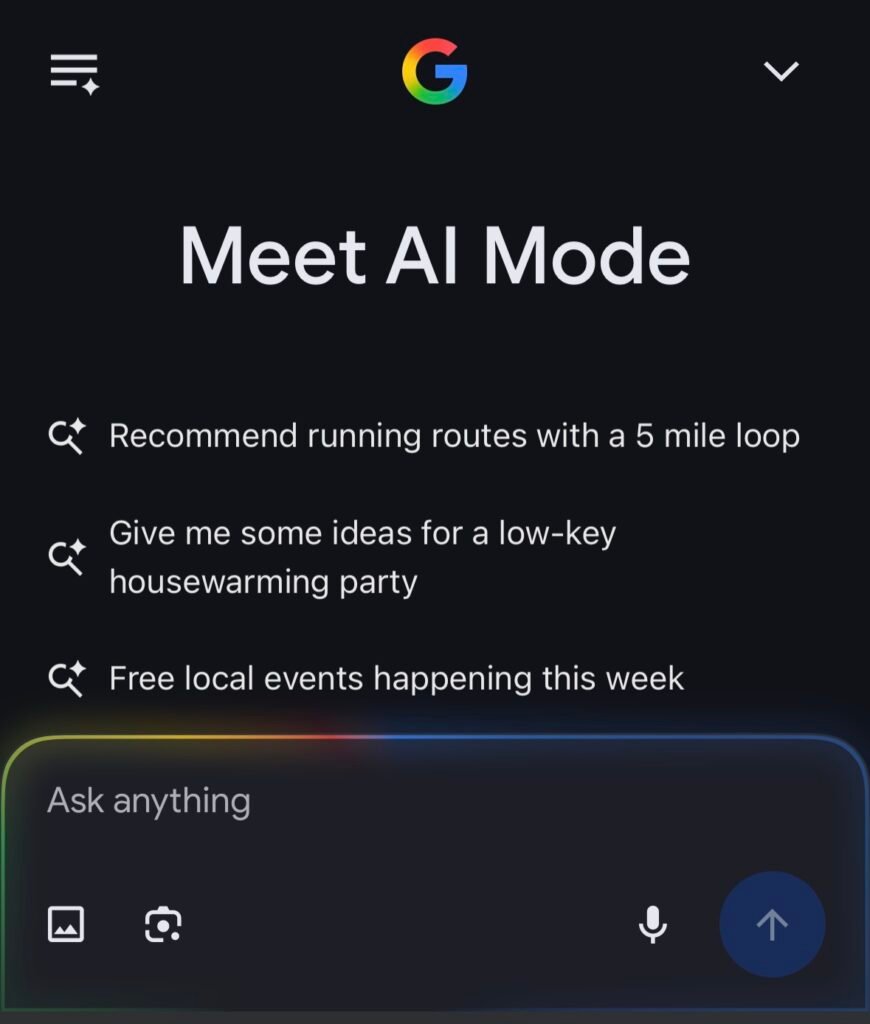Activate voice input with the microphone icon

click(x=652, y=926)
